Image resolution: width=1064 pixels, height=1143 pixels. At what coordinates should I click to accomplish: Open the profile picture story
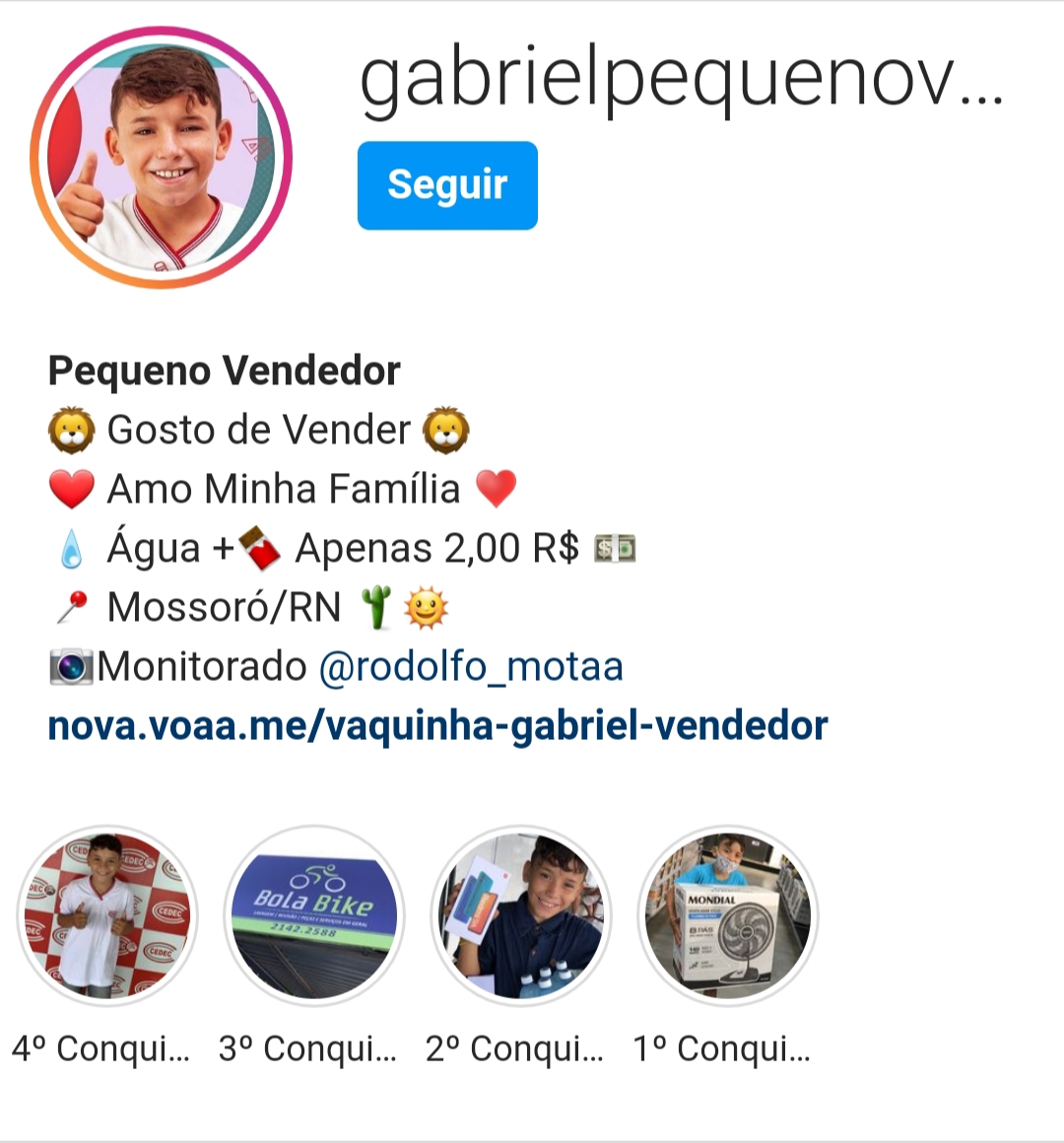click(162, 158)
